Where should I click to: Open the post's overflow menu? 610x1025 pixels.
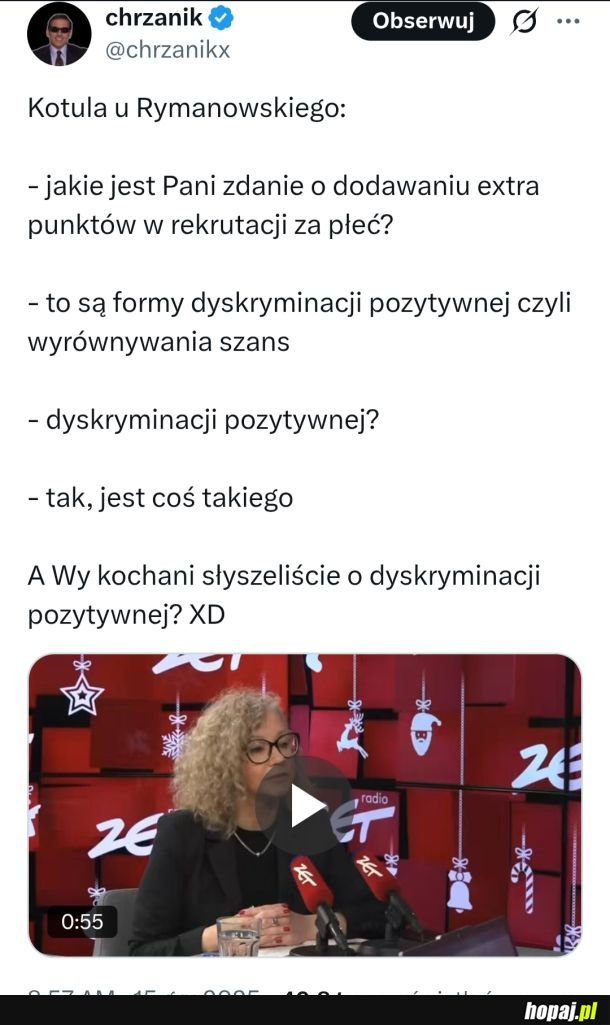click(566, 21)
